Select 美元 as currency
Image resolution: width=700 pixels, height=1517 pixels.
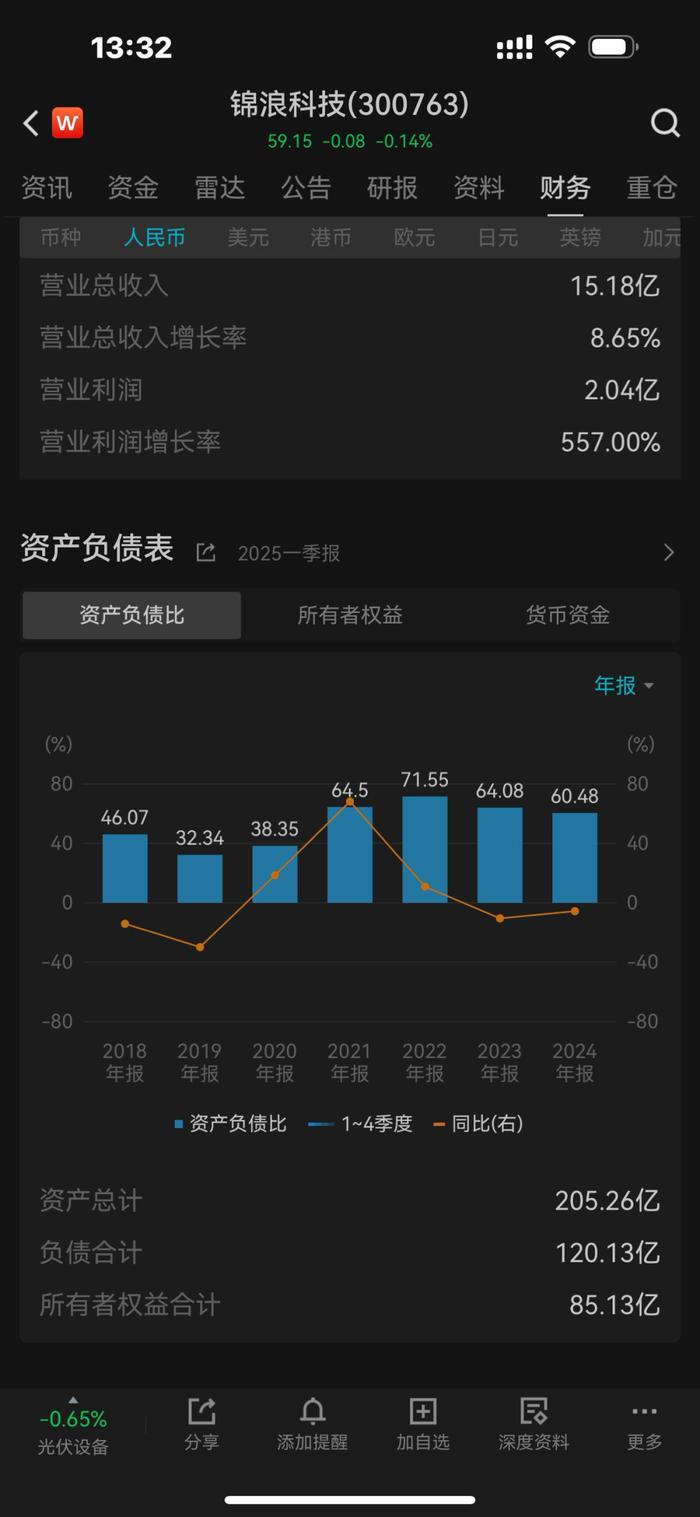pyautogui.click(x=248, y=238)
